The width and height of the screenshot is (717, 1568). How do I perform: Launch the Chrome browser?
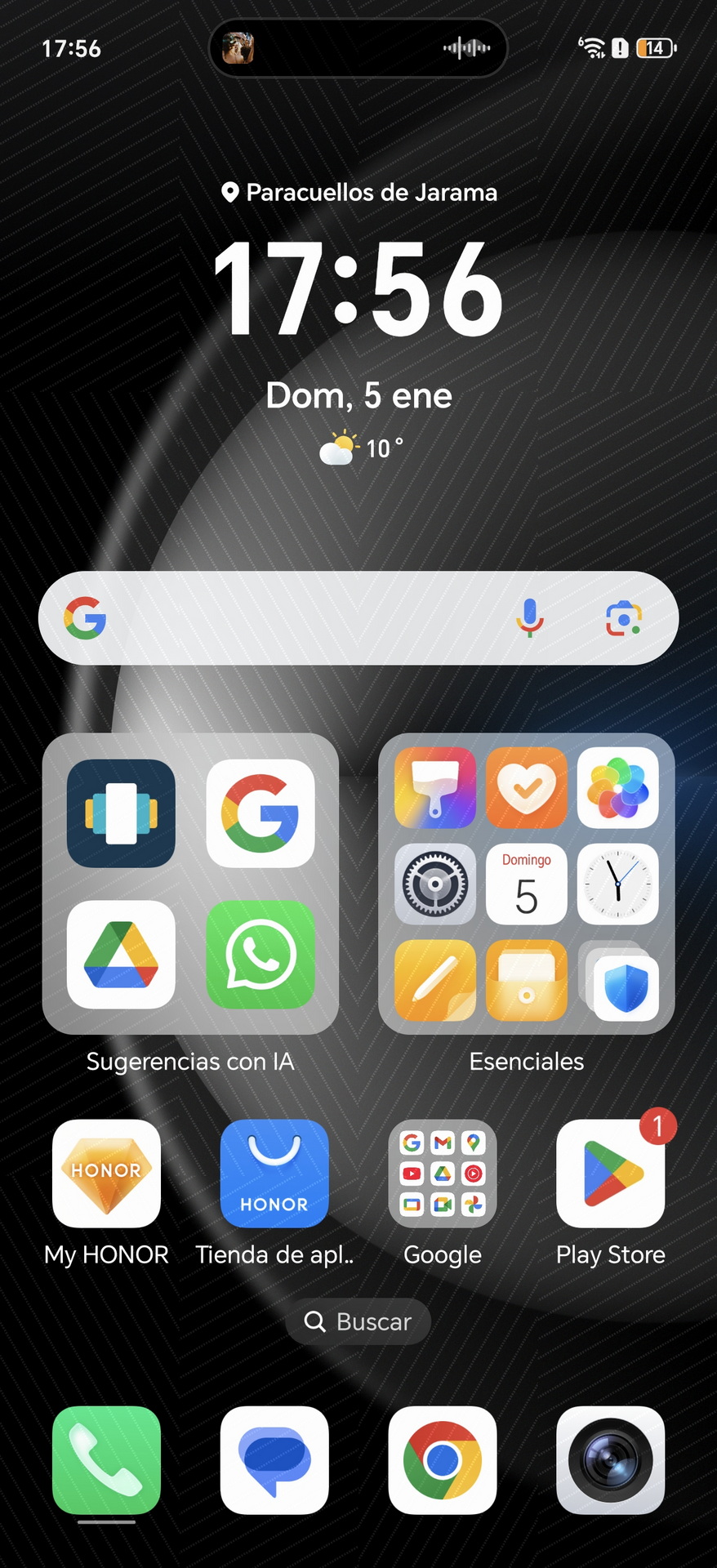443,1460
